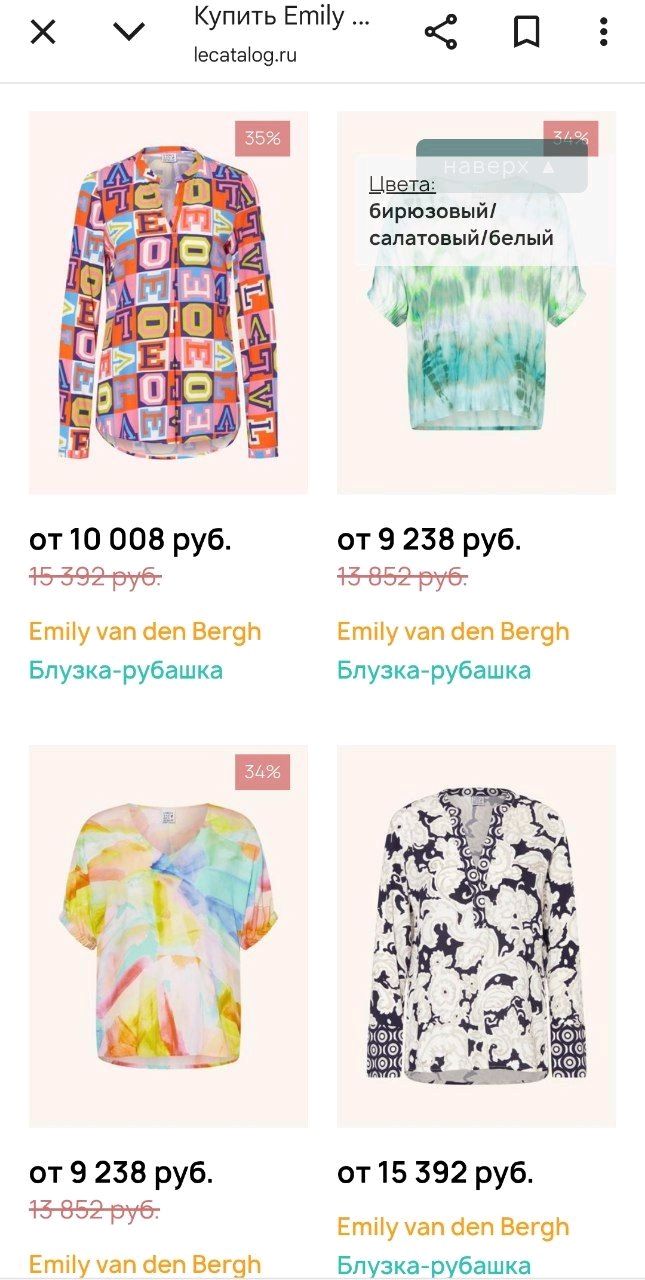The height and width of the screenshot is (1280, 645).
Task: Open the colorful letter-print blouse for 10 008 руб.
Action: point(168,303)
